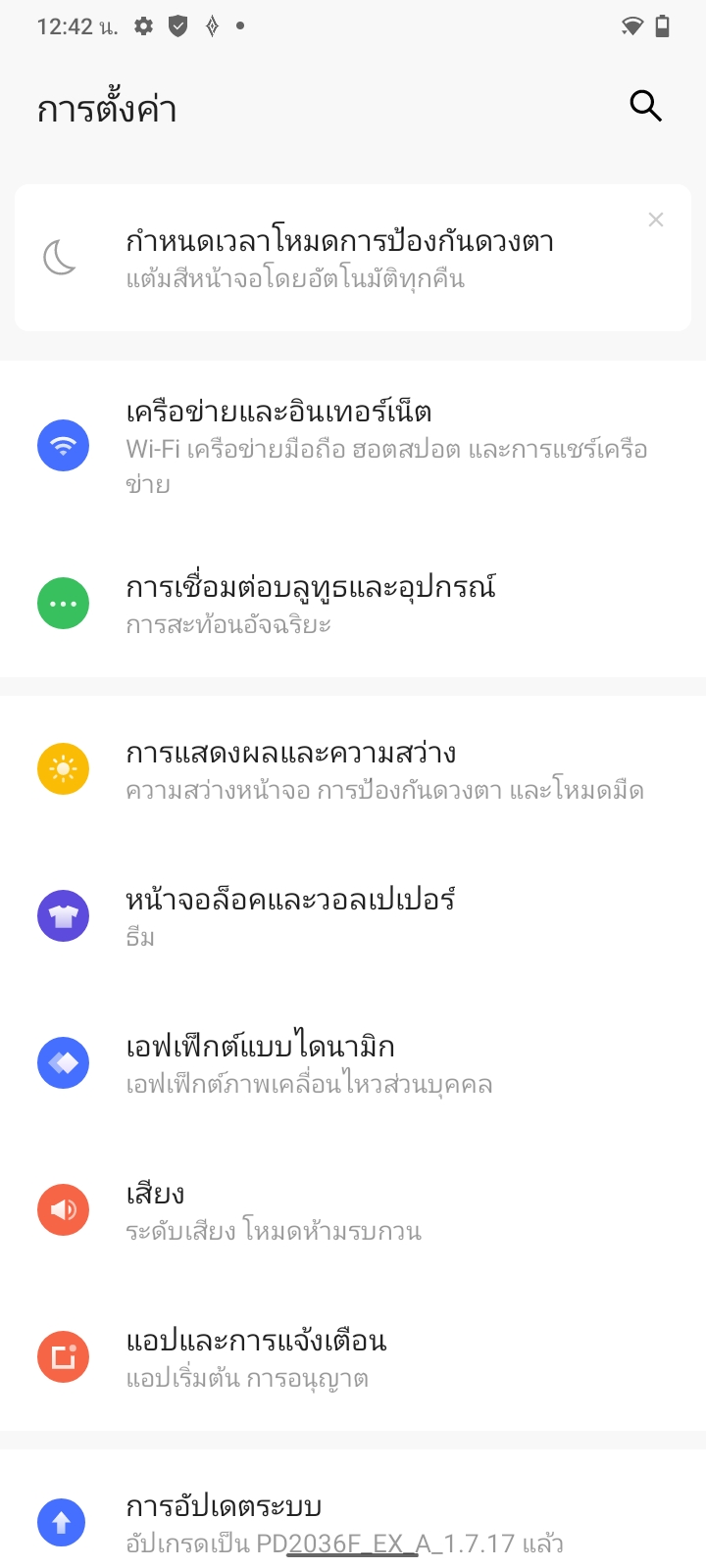Image resolution: width=706 pixels, height=1568 pixels.
Task: Open แอปและการแจ้งเตือน
Action: coord(353,1357)
